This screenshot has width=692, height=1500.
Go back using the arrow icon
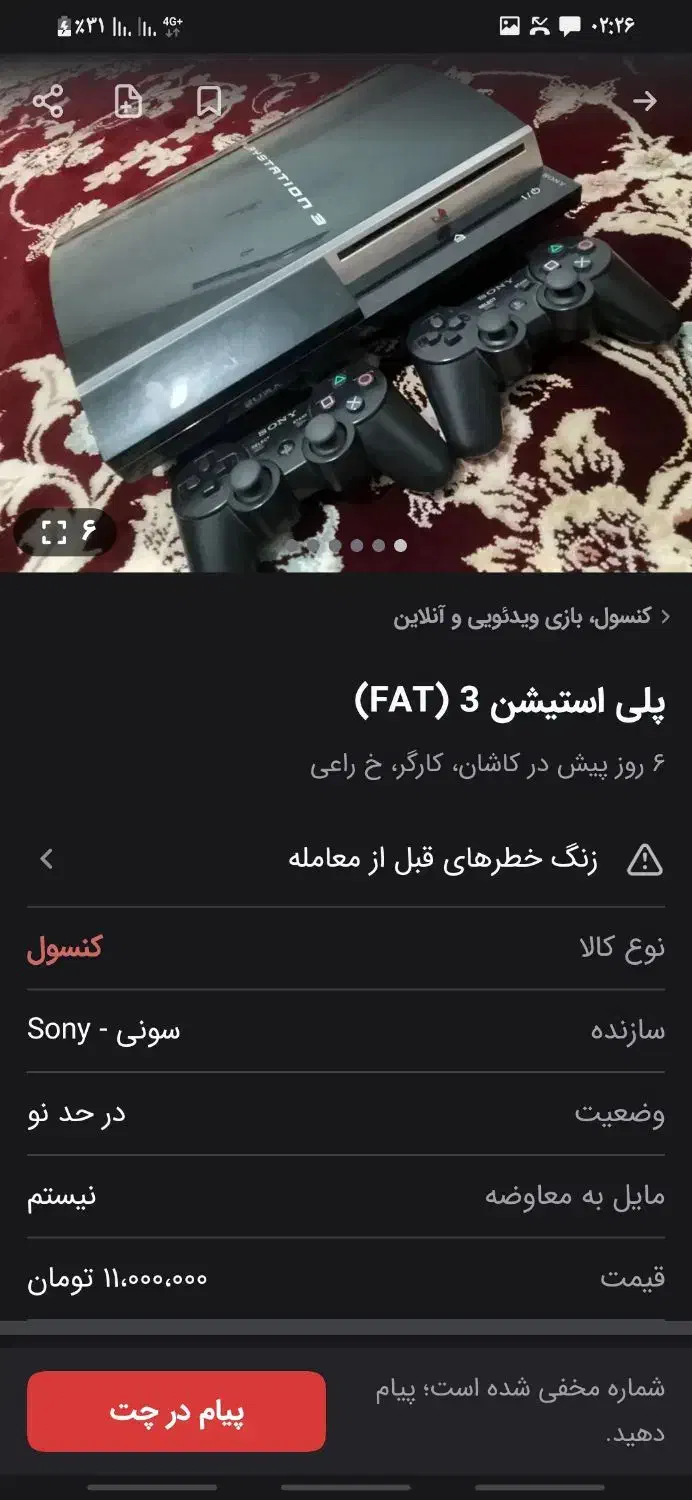click(645, 101)
